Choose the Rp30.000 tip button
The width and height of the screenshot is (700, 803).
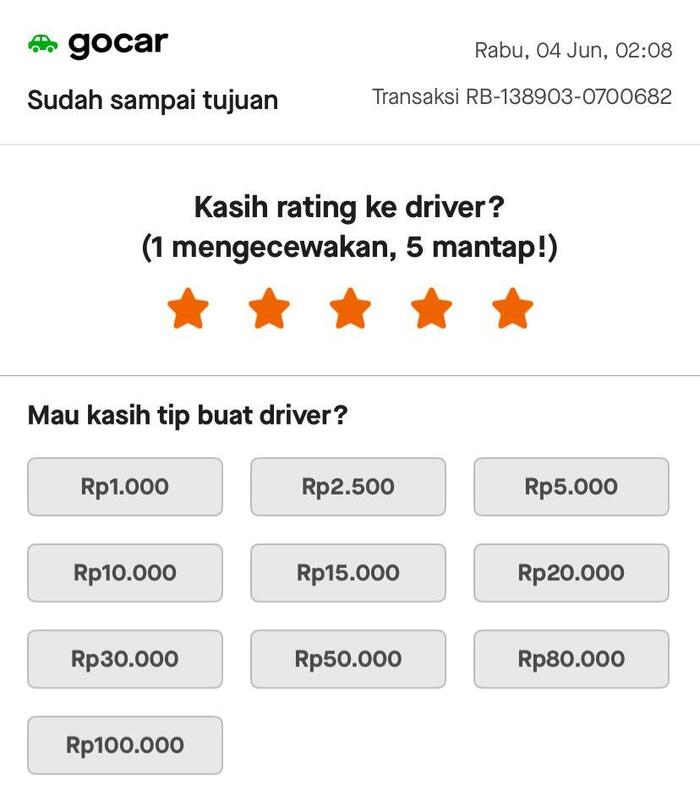pos(125,659)
